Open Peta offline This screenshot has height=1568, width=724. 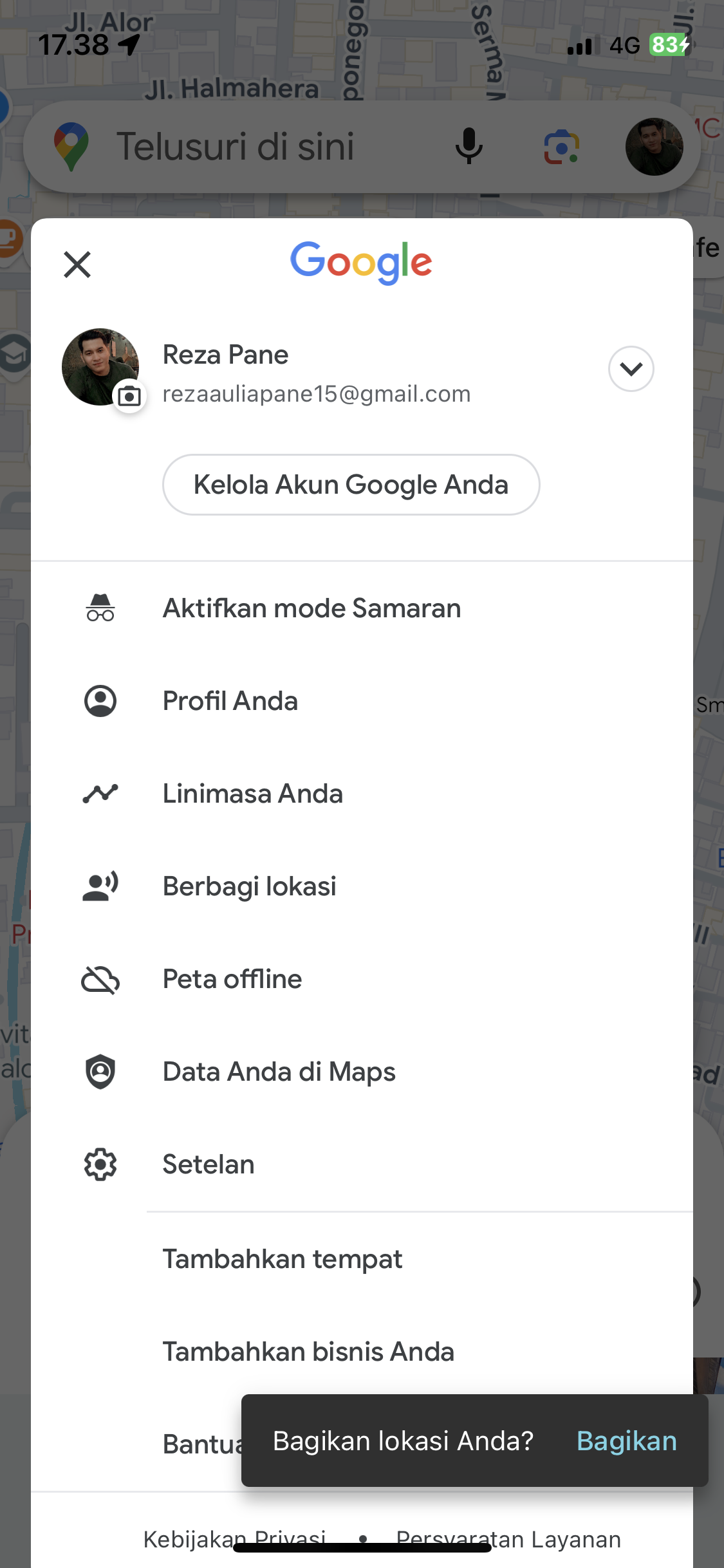point(362,979)
